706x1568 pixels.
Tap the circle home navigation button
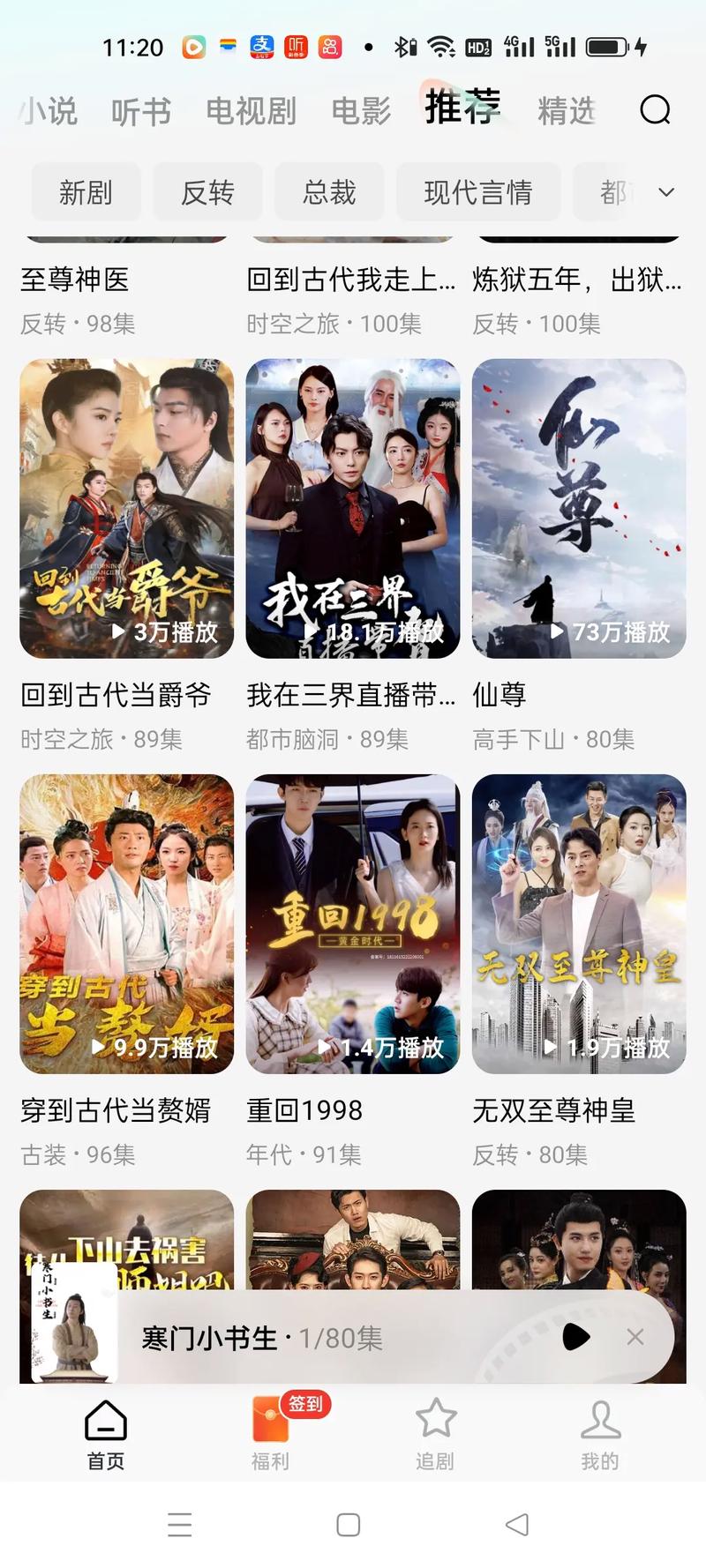349,1524
